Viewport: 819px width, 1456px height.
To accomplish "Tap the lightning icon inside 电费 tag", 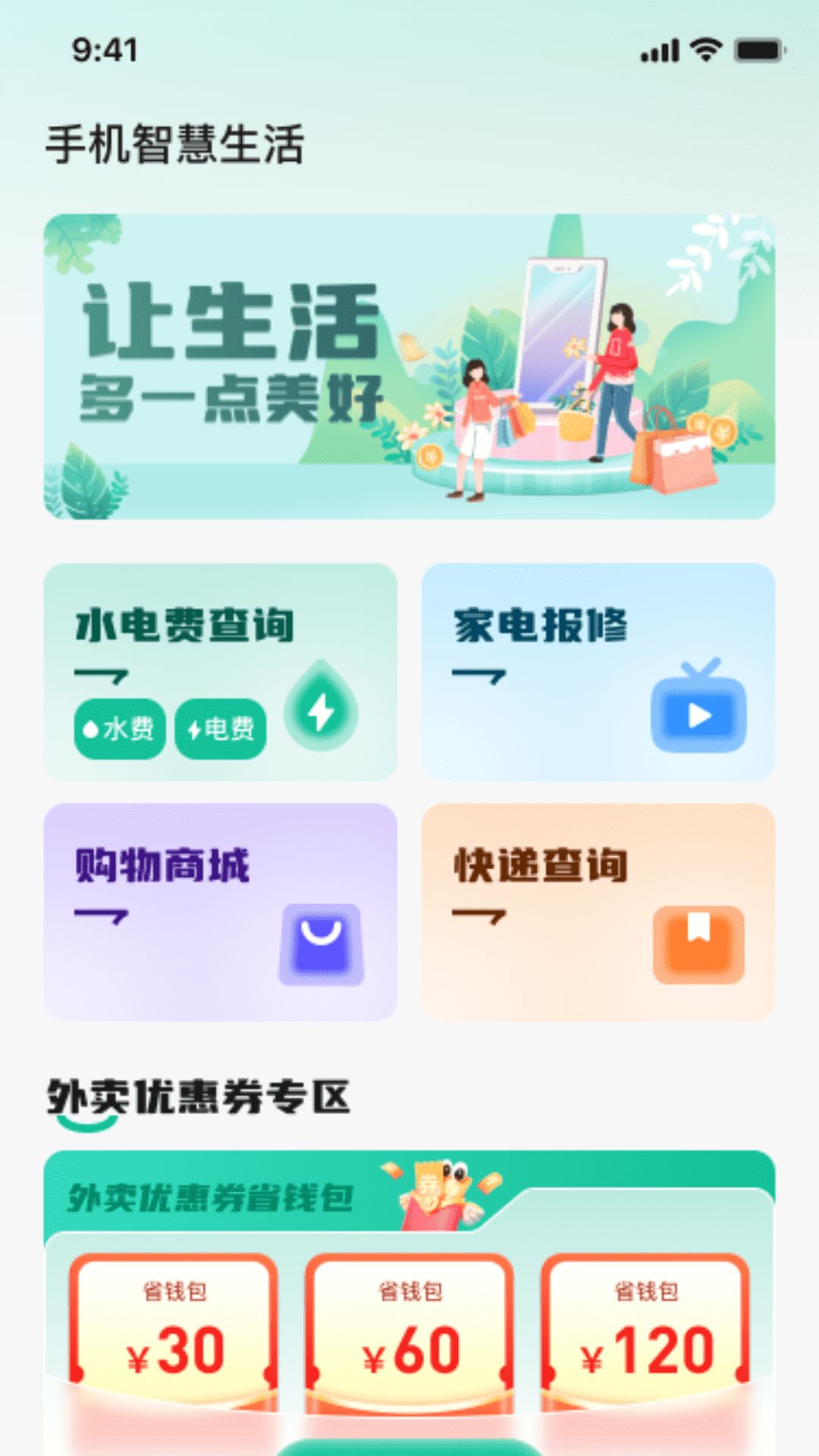I will (196, 728).
